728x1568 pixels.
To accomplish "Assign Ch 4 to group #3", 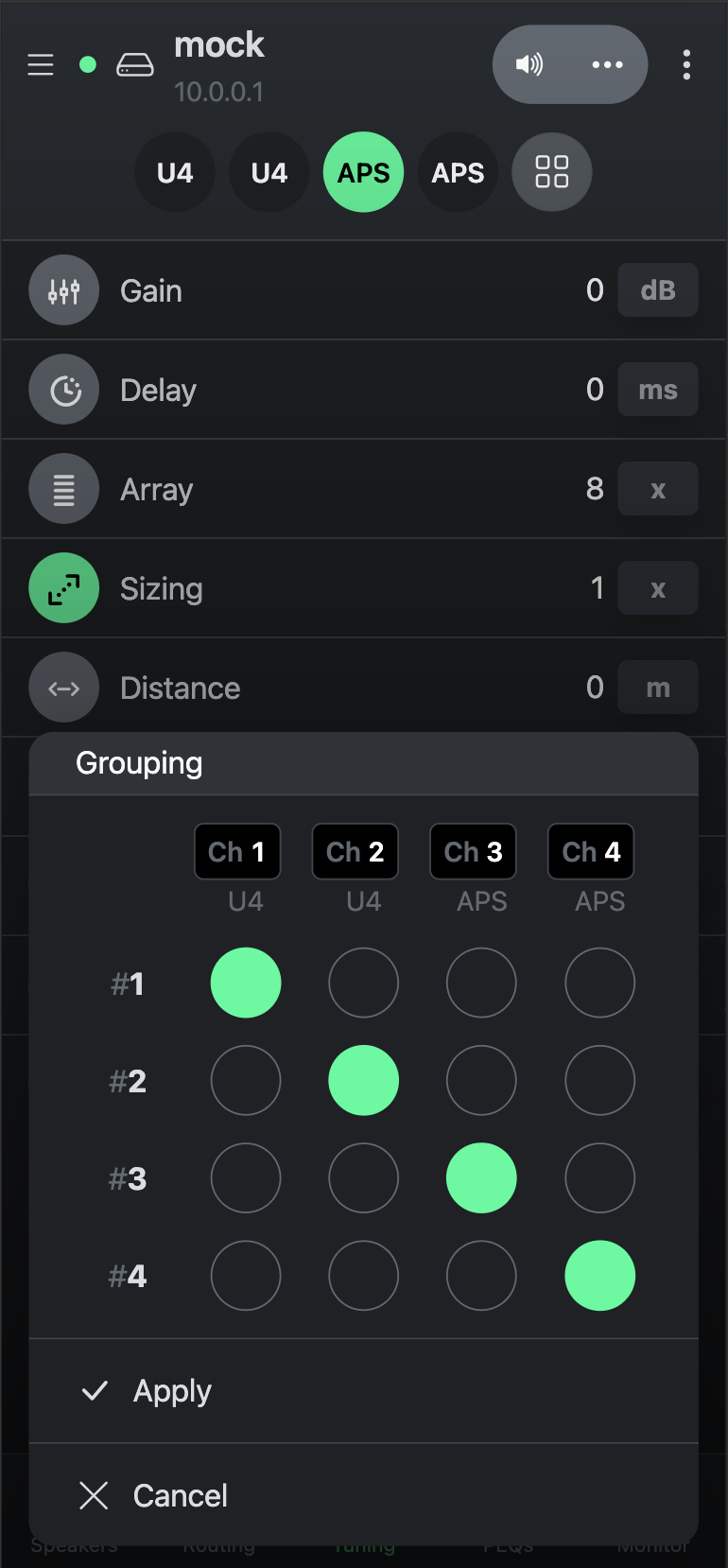I will pos(599,1178).
